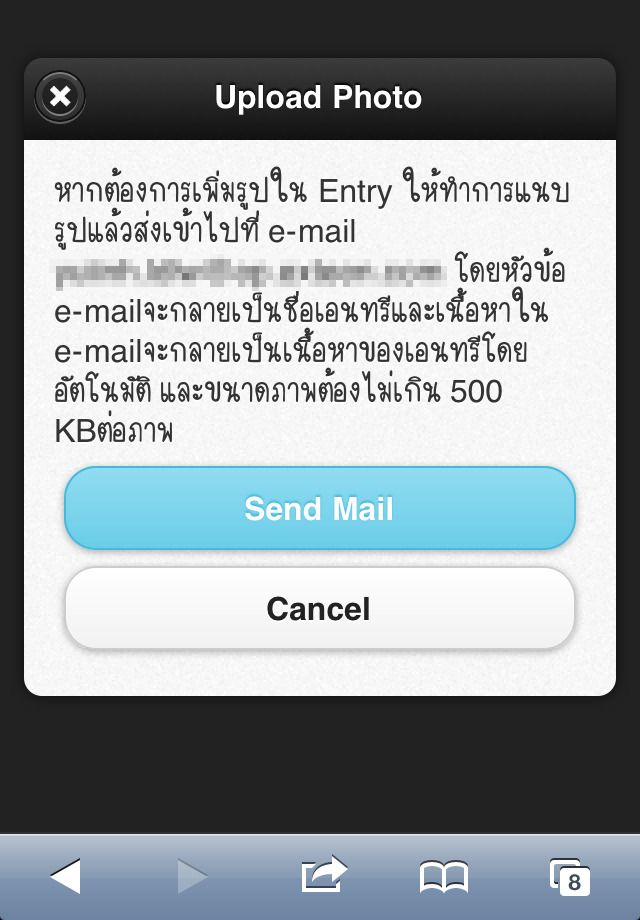Tap the Send Mail button

tap(320, 509)
